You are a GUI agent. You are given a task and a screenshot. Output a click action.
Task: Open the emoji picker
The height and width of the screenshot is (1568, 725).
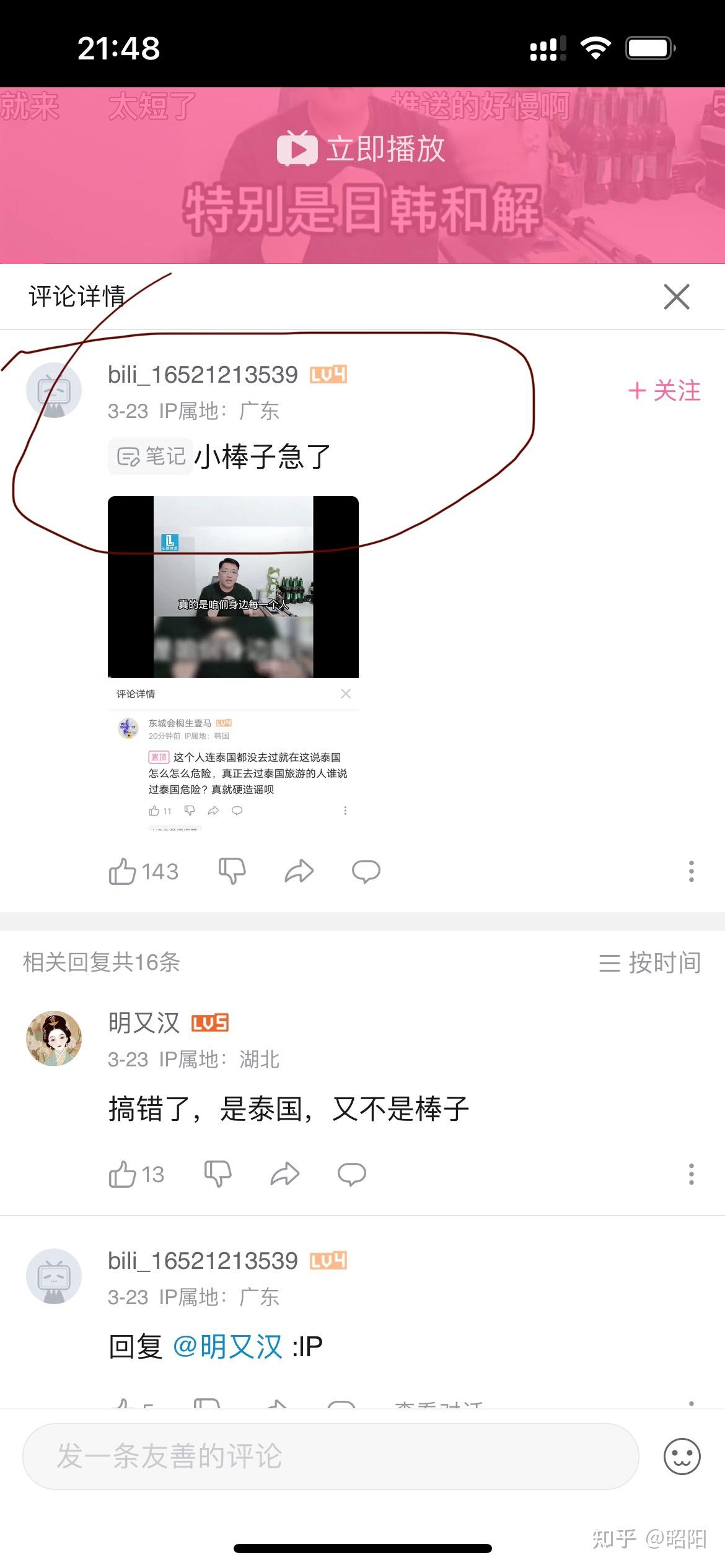click(x=682, y=1456)
